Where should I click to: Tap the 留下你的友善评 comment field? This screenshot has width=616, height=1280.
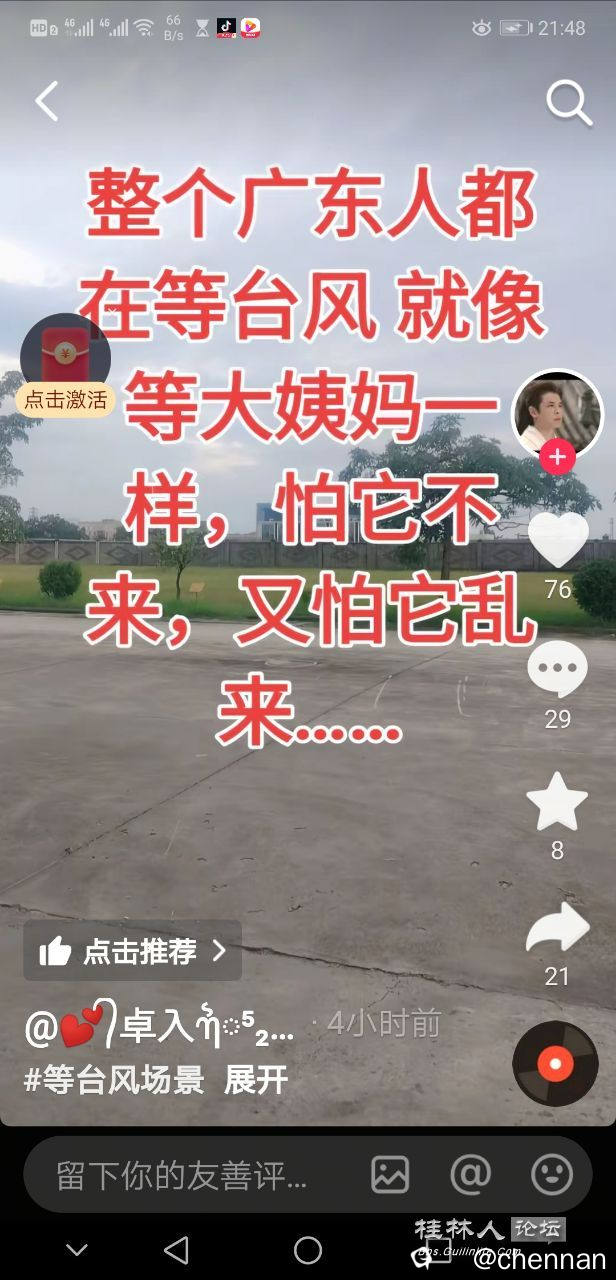[x=182, y=1175]
